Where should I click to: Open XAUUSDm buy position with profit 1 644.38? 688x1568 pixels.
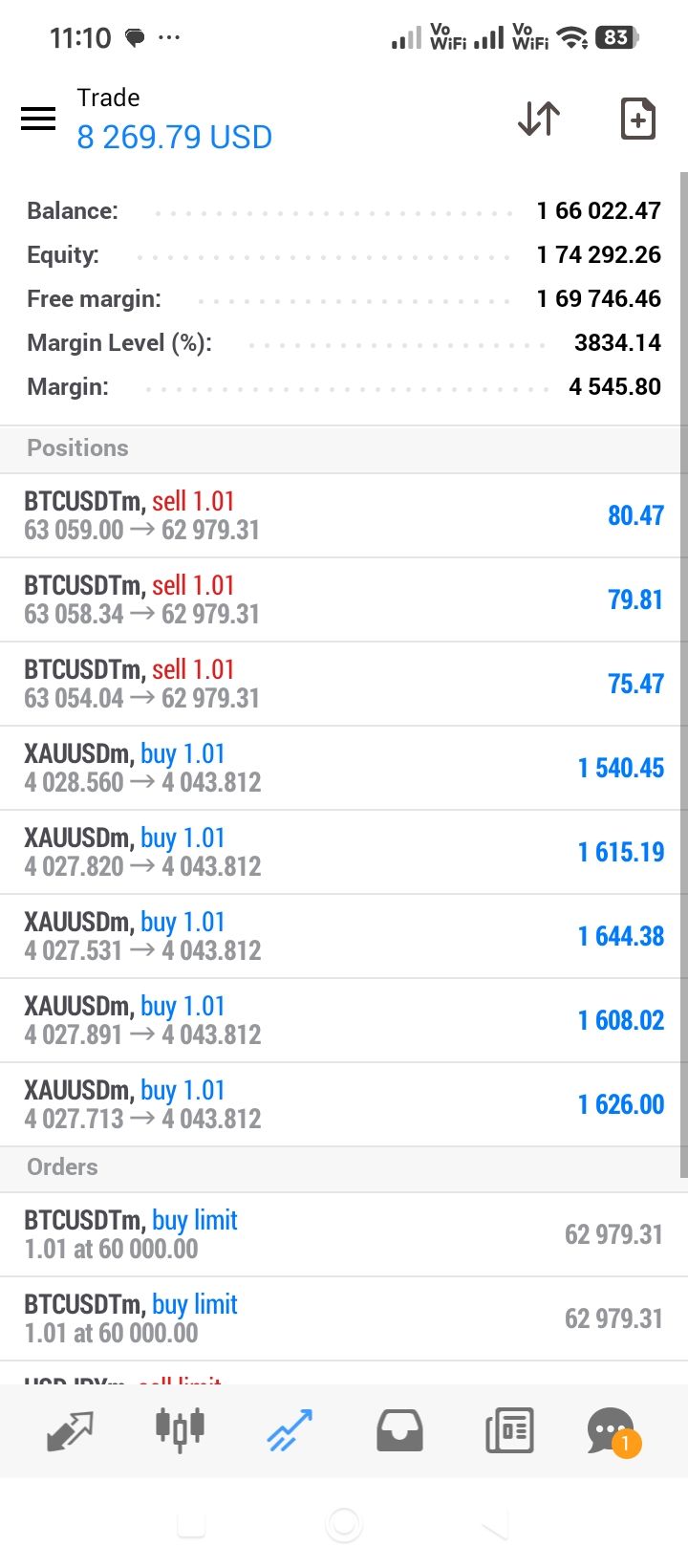click(x=344, y=936)
